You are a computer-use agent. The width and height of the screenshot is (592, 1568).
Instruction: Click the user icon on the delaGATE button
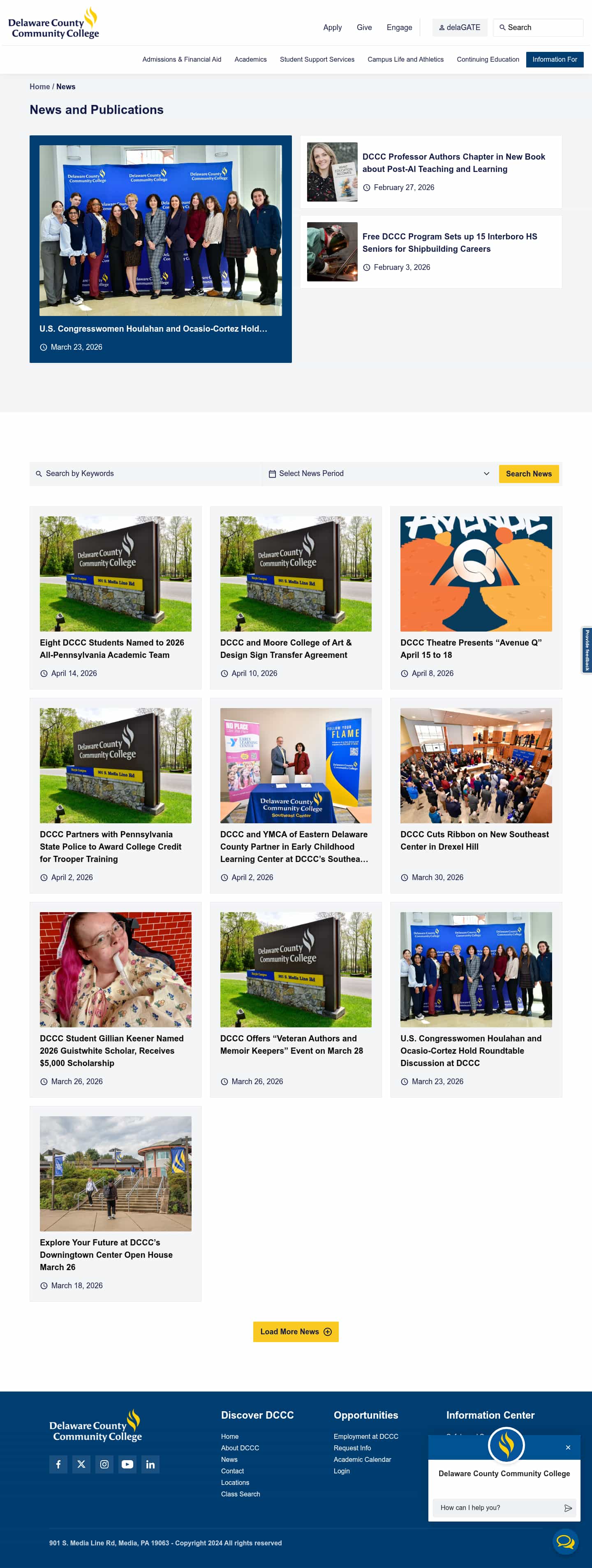tap(442, 28)
